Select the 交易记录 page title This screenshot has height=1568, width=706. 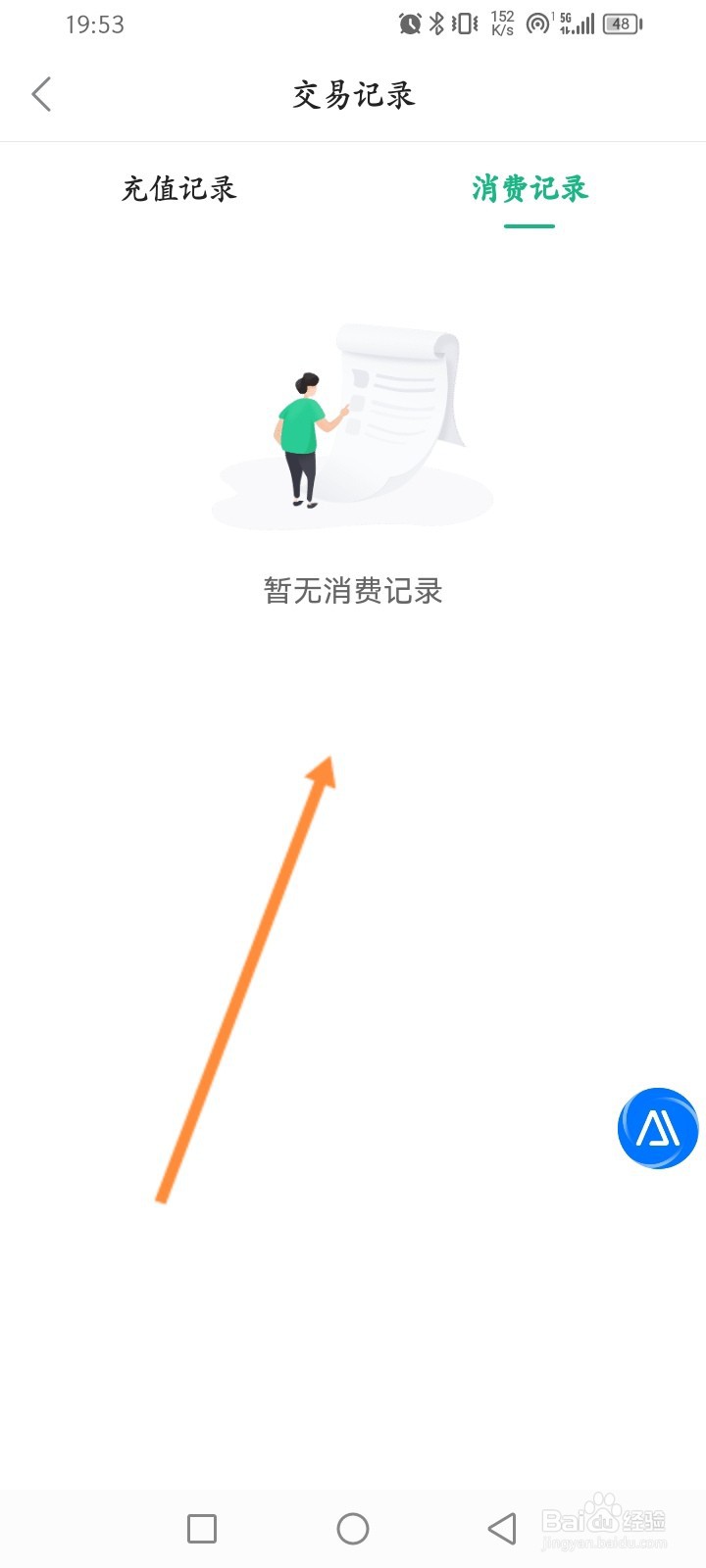pyautogui.click(x=353, y=94)
